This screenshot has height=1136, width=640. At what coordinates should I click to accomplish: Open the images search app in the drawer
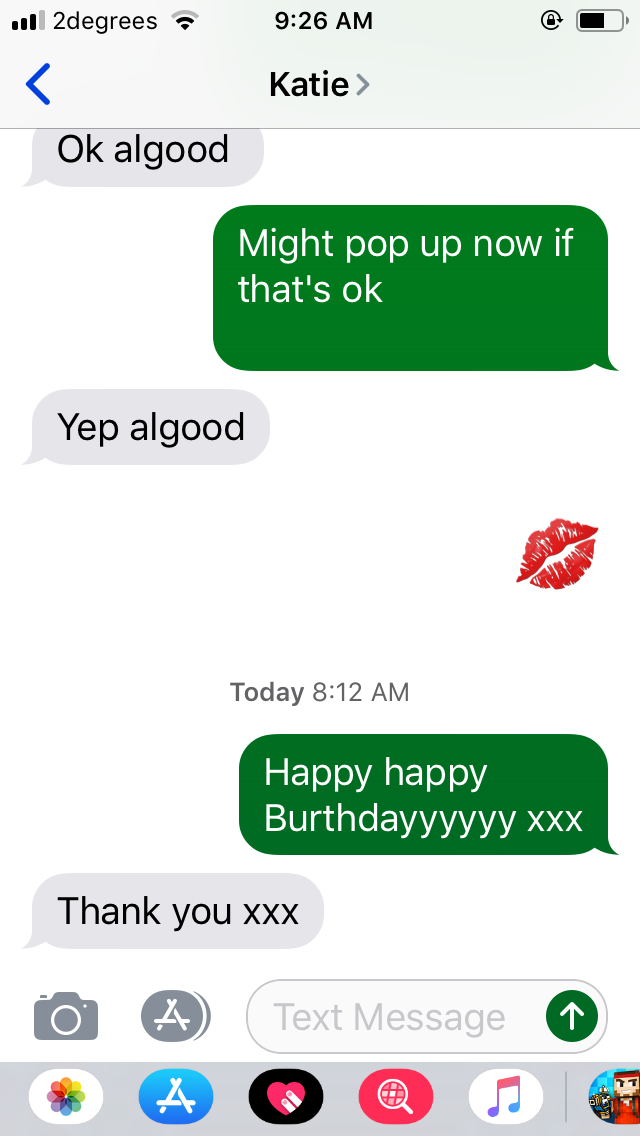tap(396, 1095)
